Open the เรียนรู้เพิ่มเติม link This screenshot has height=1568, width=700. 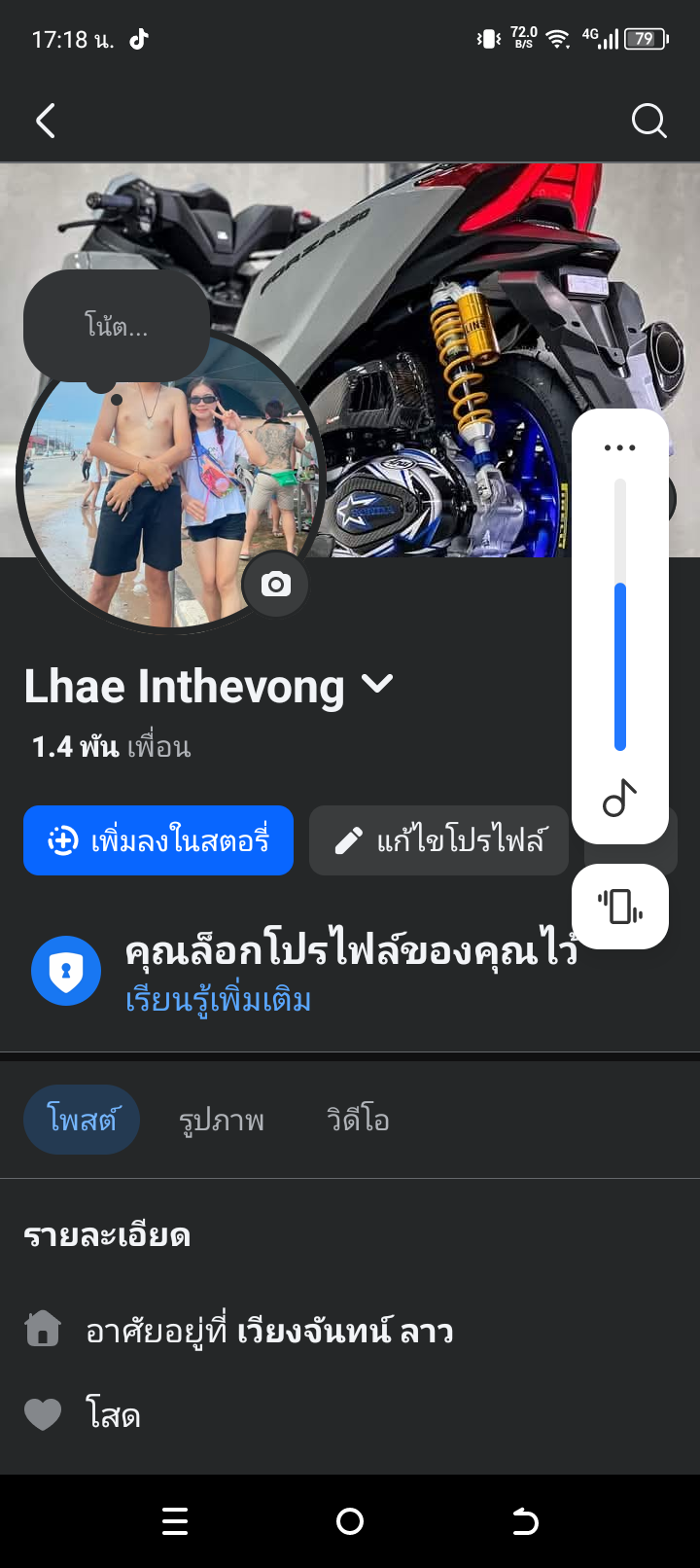[x=218, y=1000]
